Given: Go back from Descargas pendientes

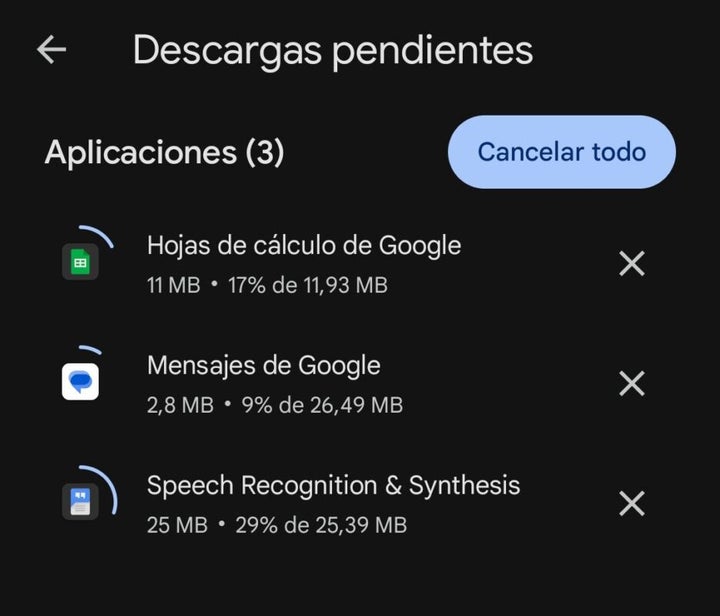Looking at the screenshot, I should click(51, 50).
